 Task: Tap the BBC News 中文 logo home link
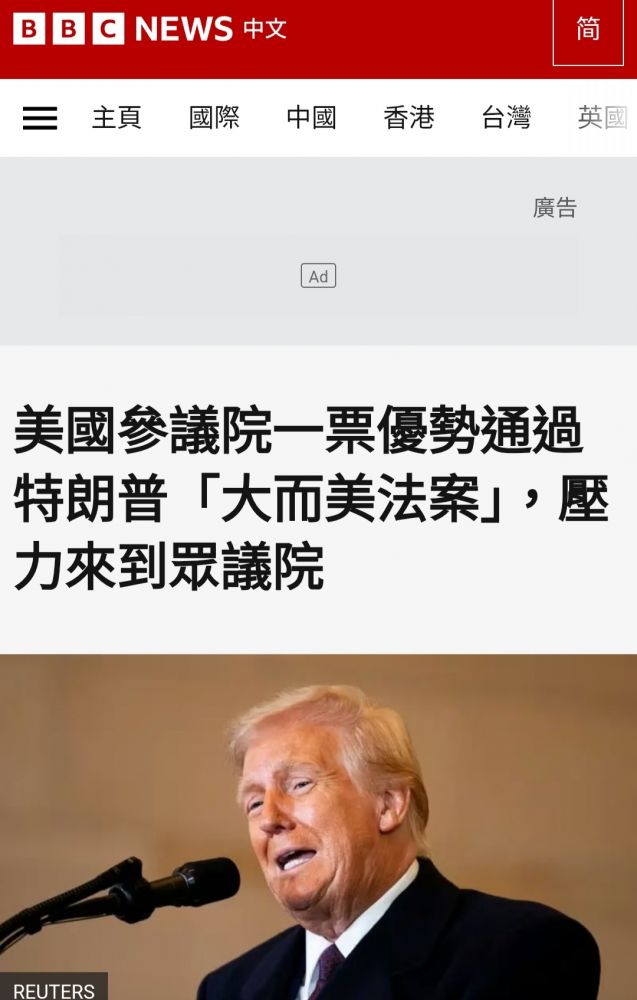pos(150,29)
